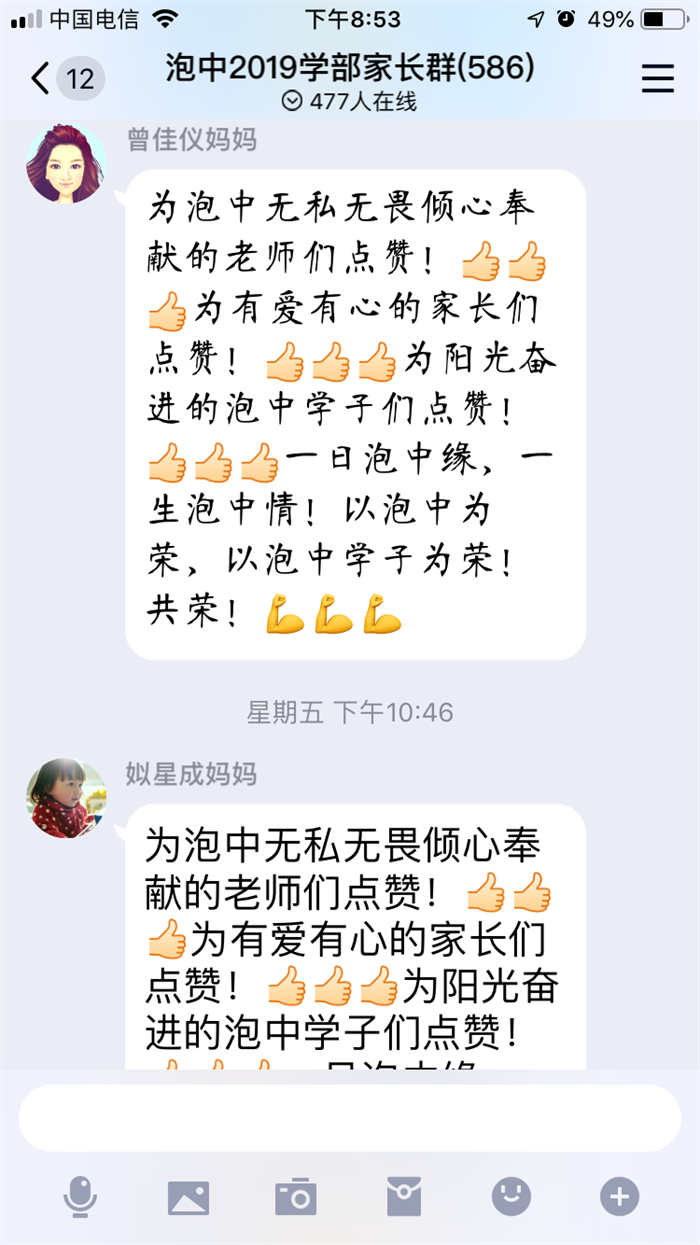Viewport: 700px width, 1245px height.
Task: Open the red envelope option
Action: (404, 1196)
